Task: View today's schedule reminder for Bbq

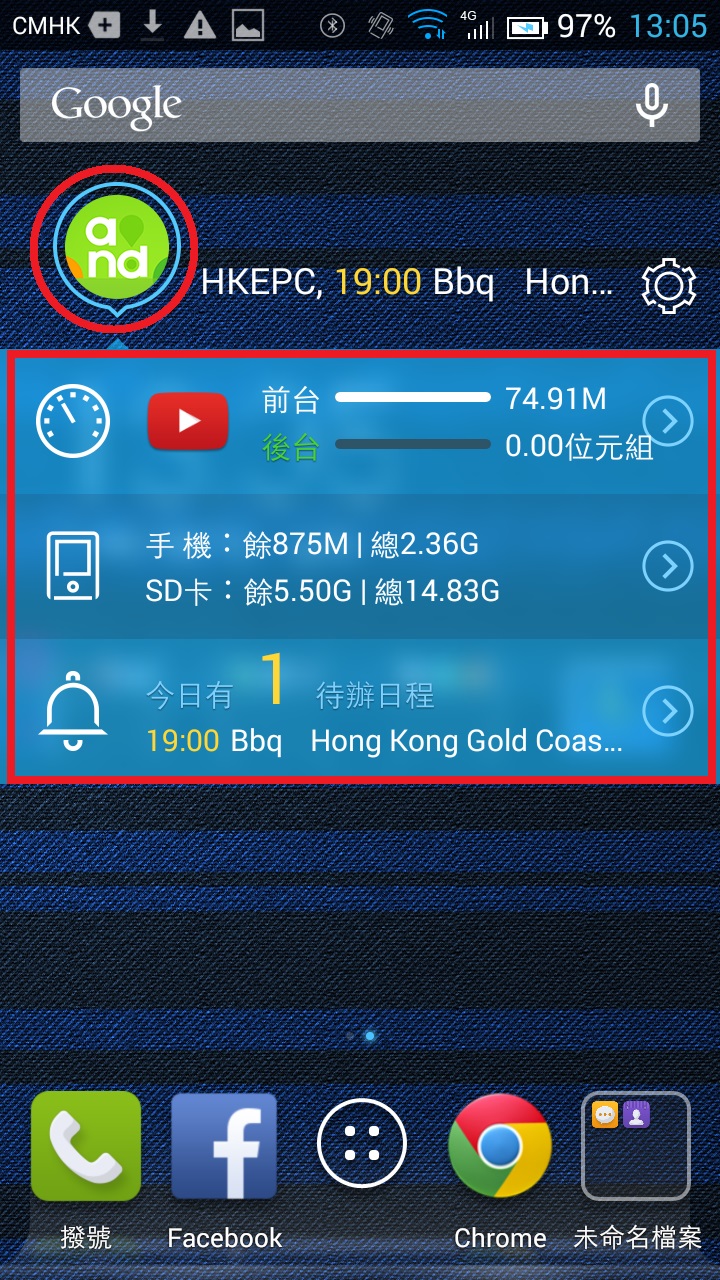Action: pyautogui.click(x=667, y=711)
